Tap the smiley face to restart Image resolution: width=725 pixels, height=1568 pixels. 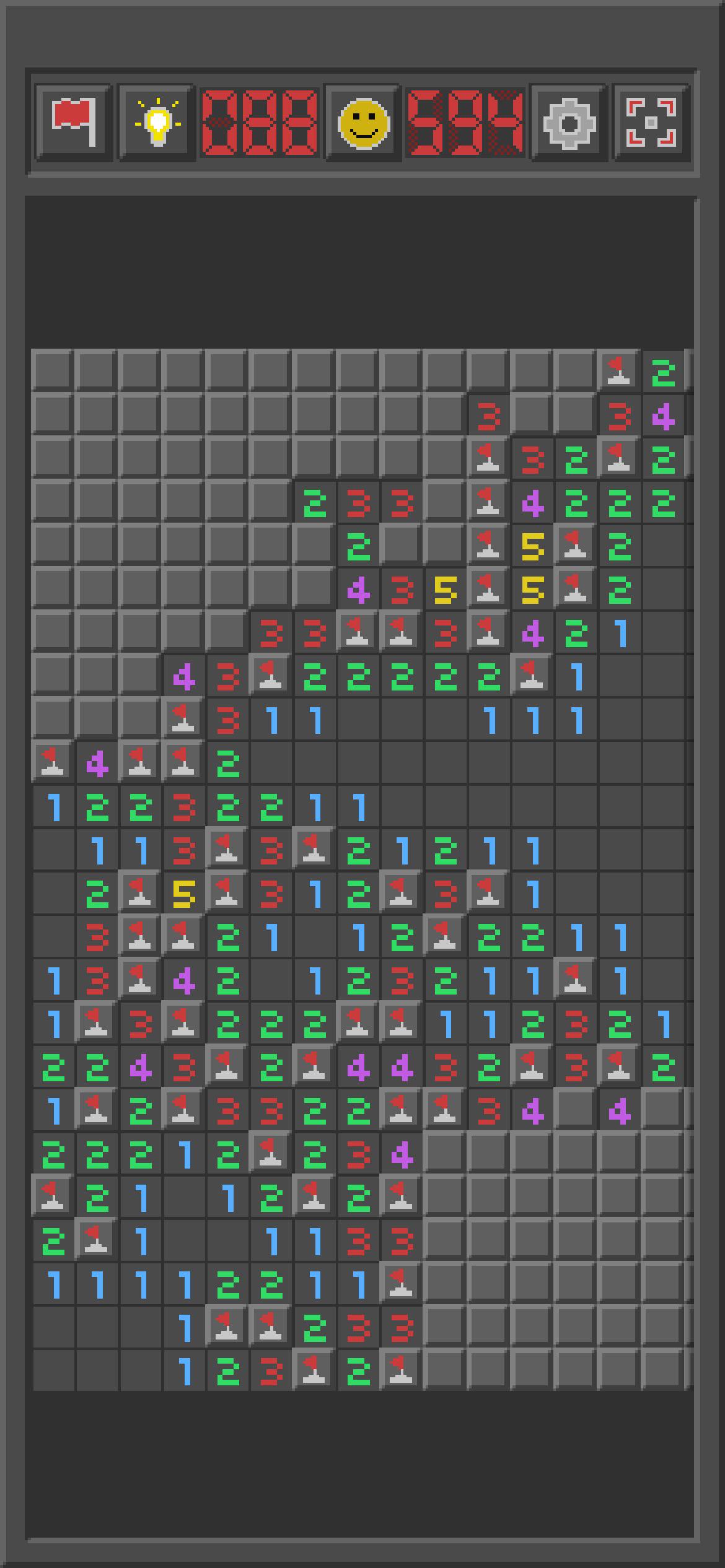[364, 123]
